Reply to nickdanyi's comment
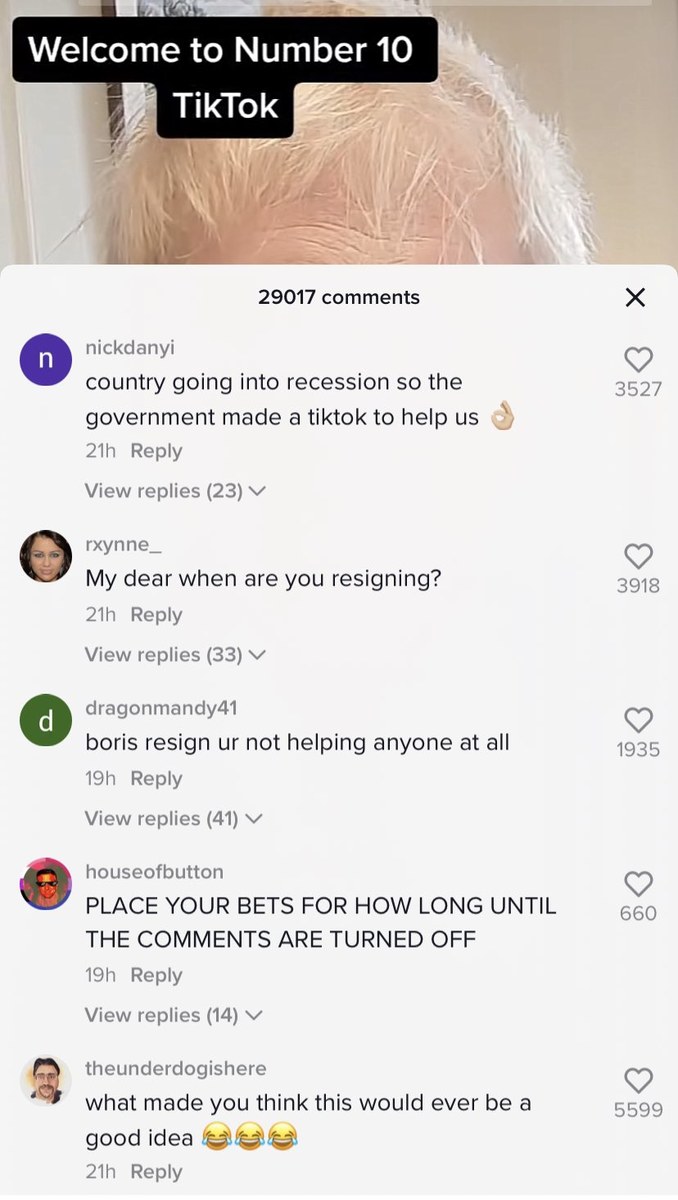 156,451
